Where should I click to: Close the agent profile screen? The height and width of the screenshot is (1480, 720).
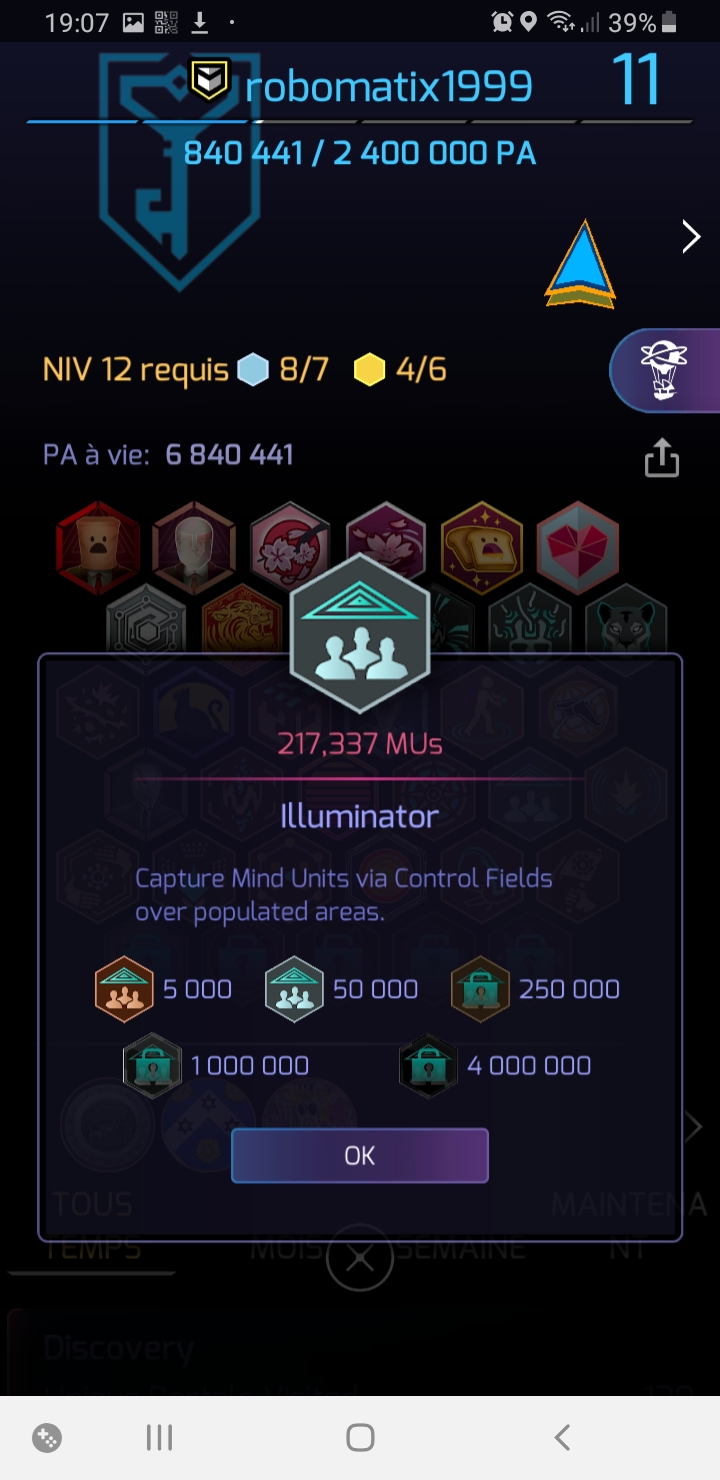click(x=360, y=1259)
